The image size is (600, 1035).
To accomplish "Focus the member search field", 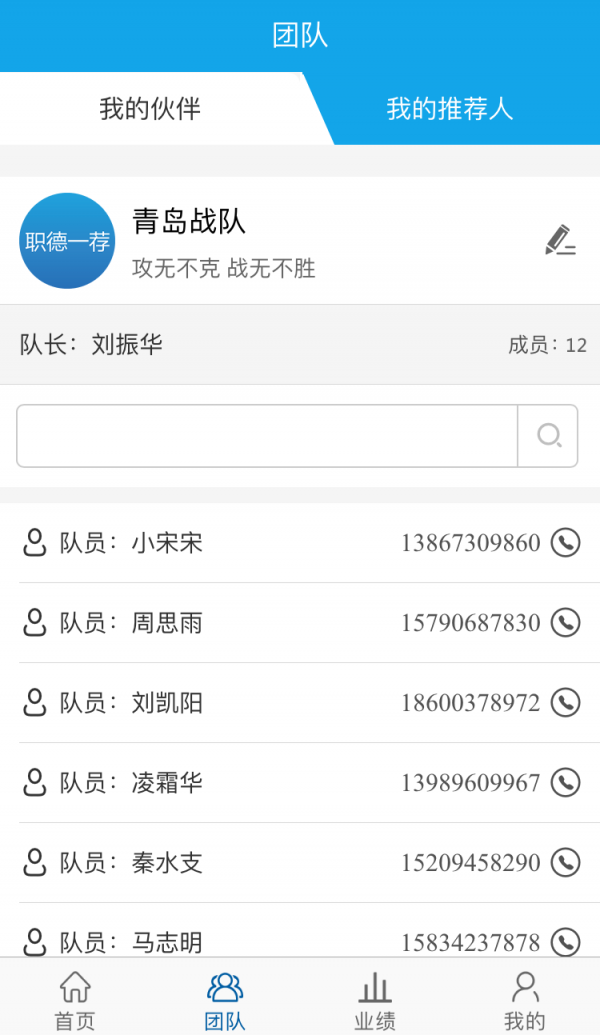I will click(267, 436).
